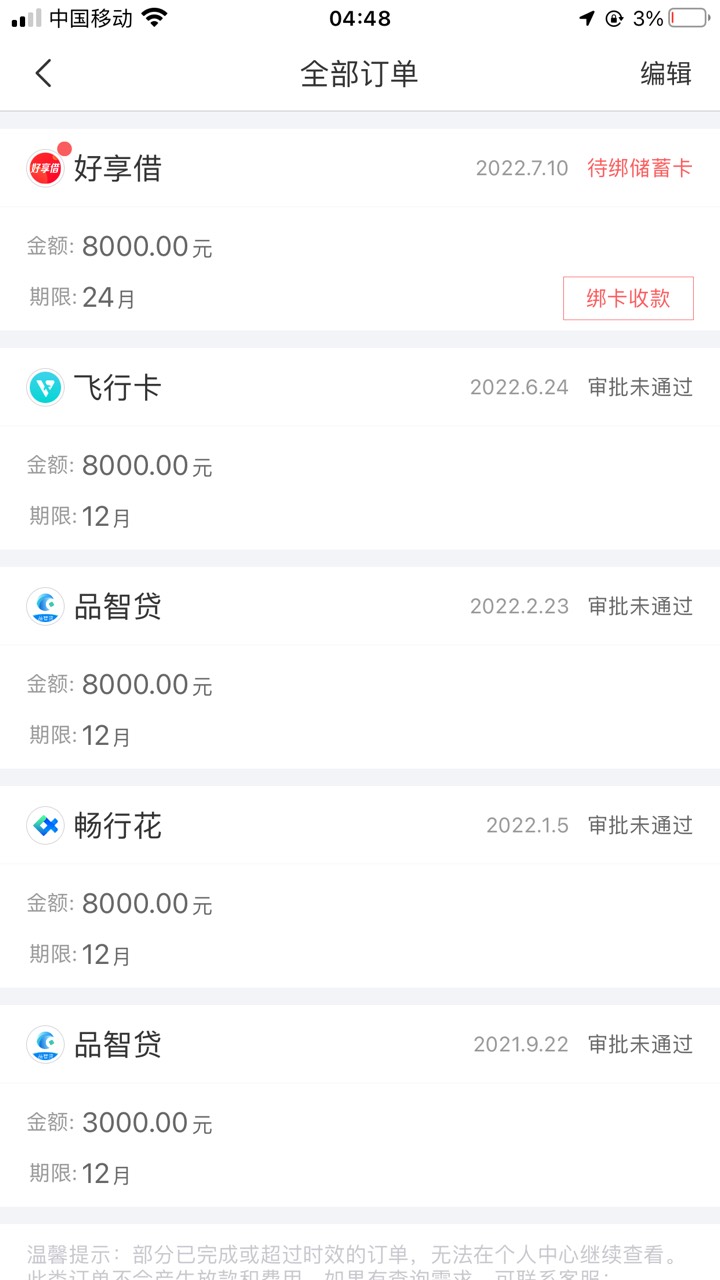Go back using the top-left arrow
Screen dimensions: 720x1280
click(x=43, y=73)
